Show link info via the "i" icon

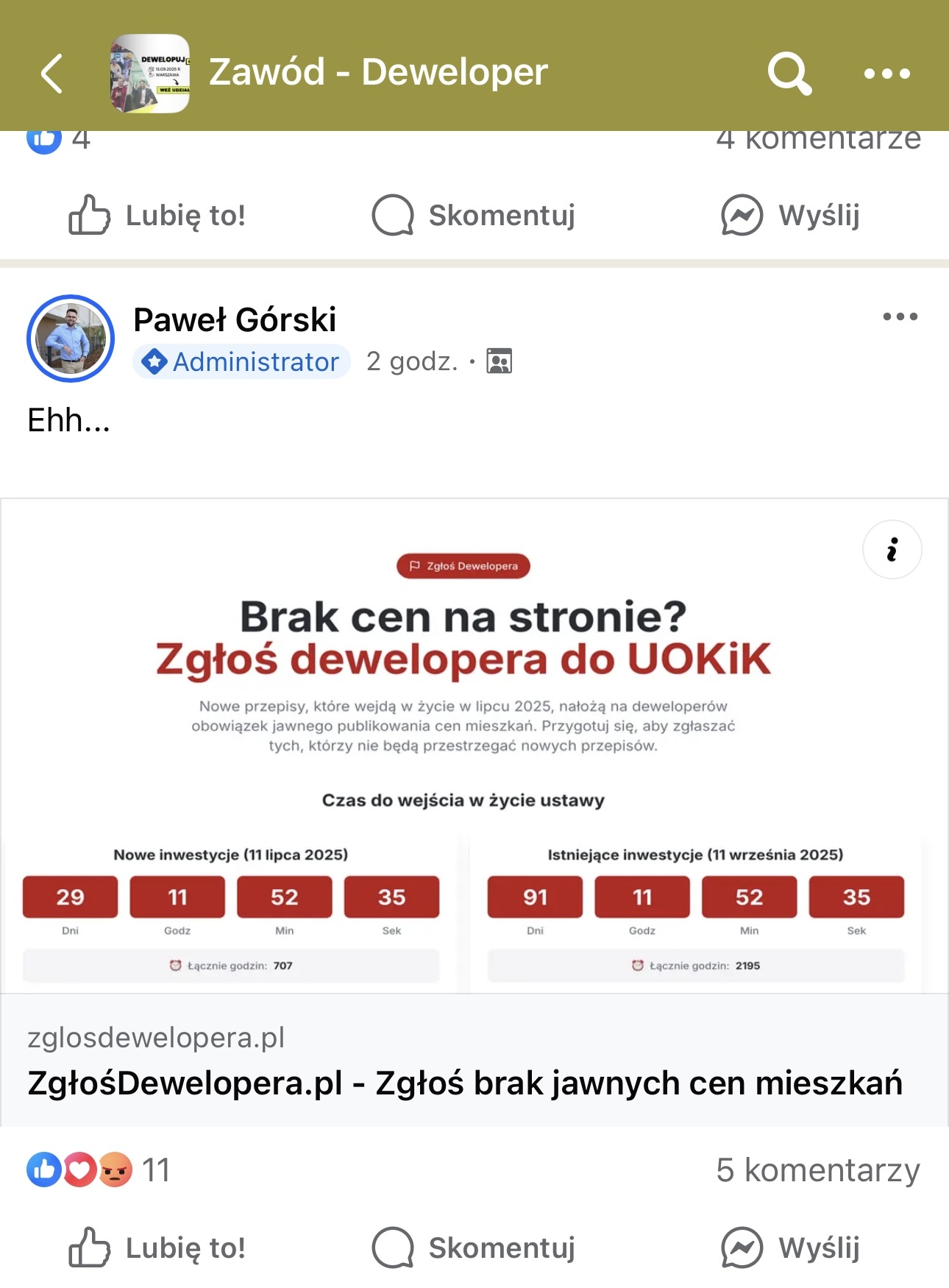pos(892,550)
